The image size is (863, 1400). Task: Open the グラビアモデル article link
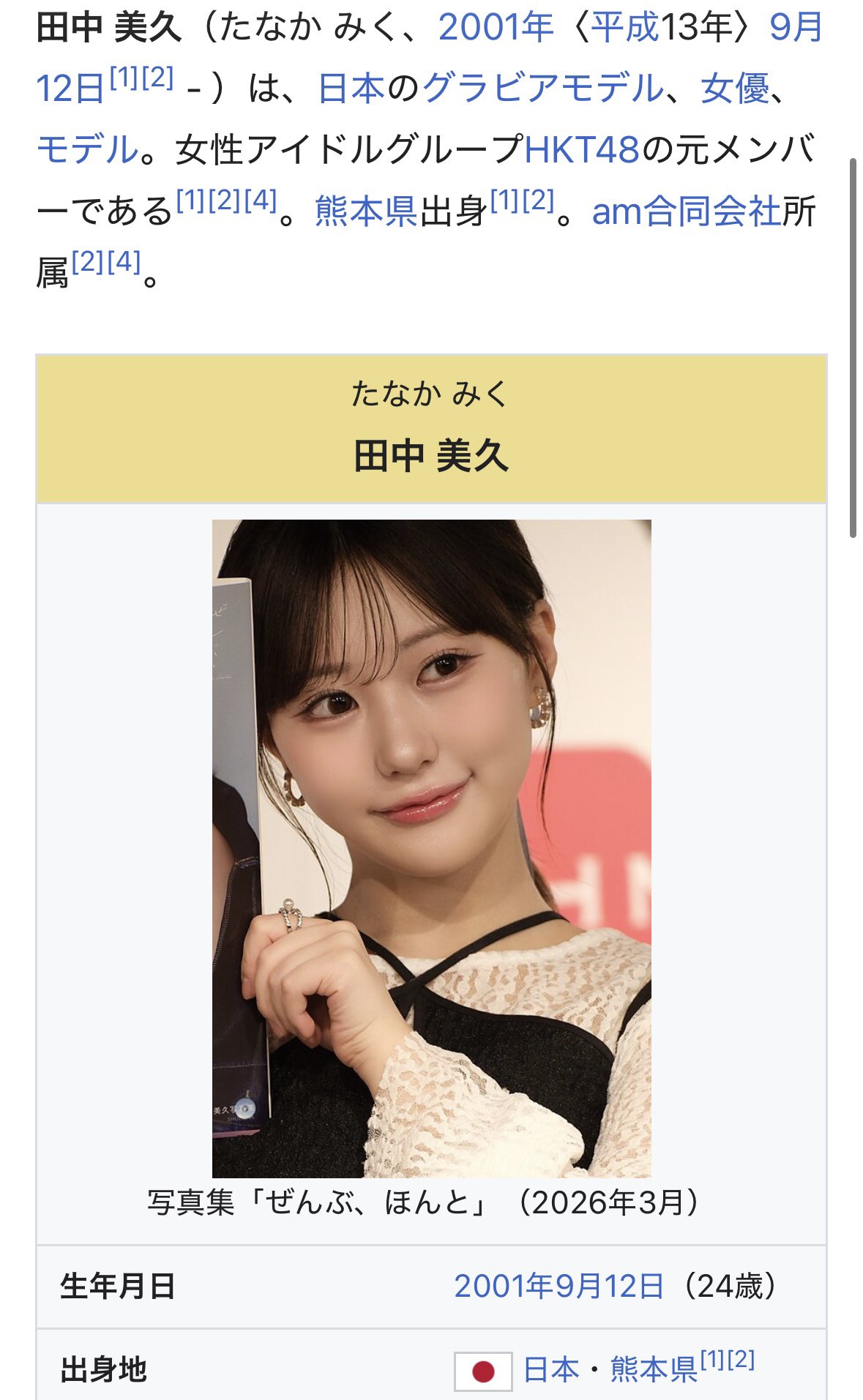[x=542, y=89]
